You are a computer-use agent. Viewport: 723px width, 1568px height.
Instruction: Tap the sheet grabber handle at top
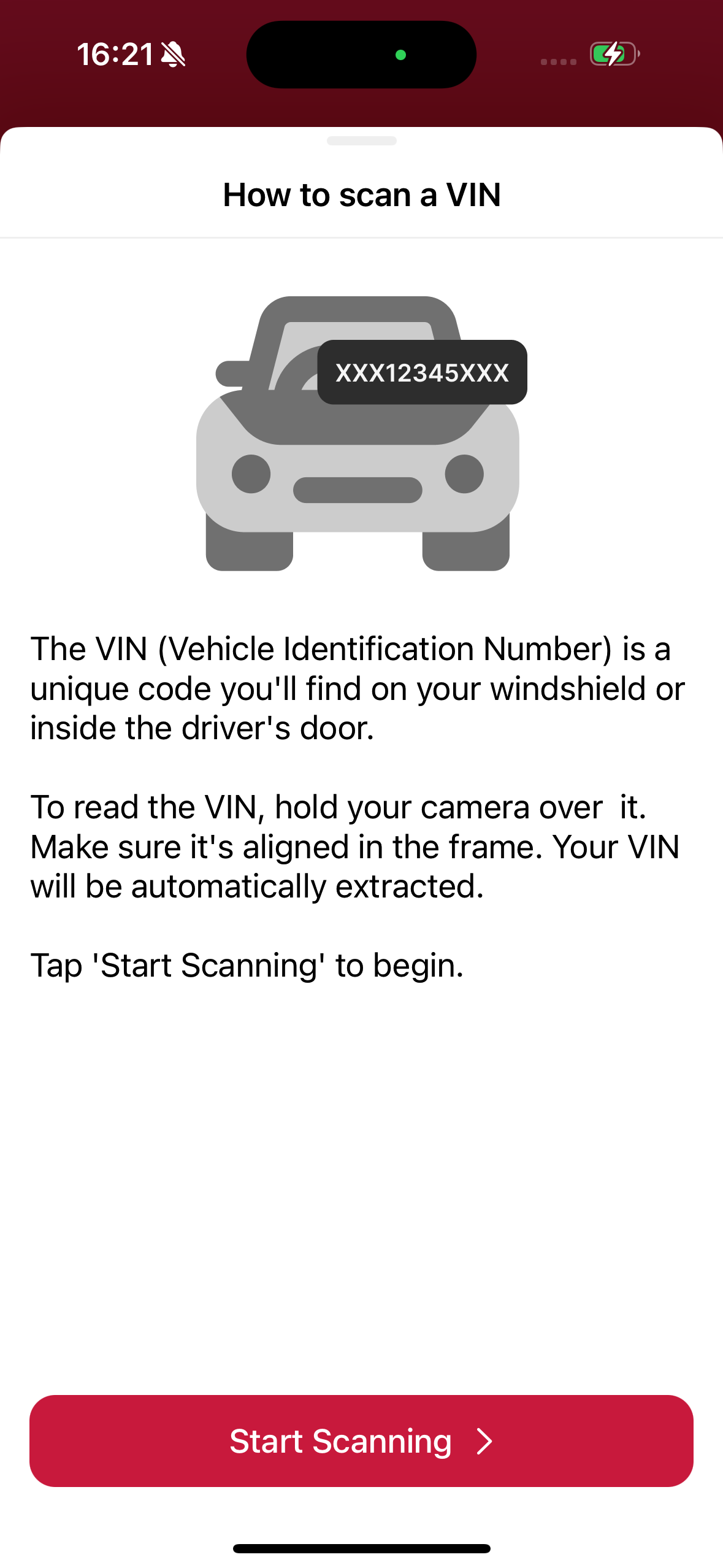pos(361,141)
